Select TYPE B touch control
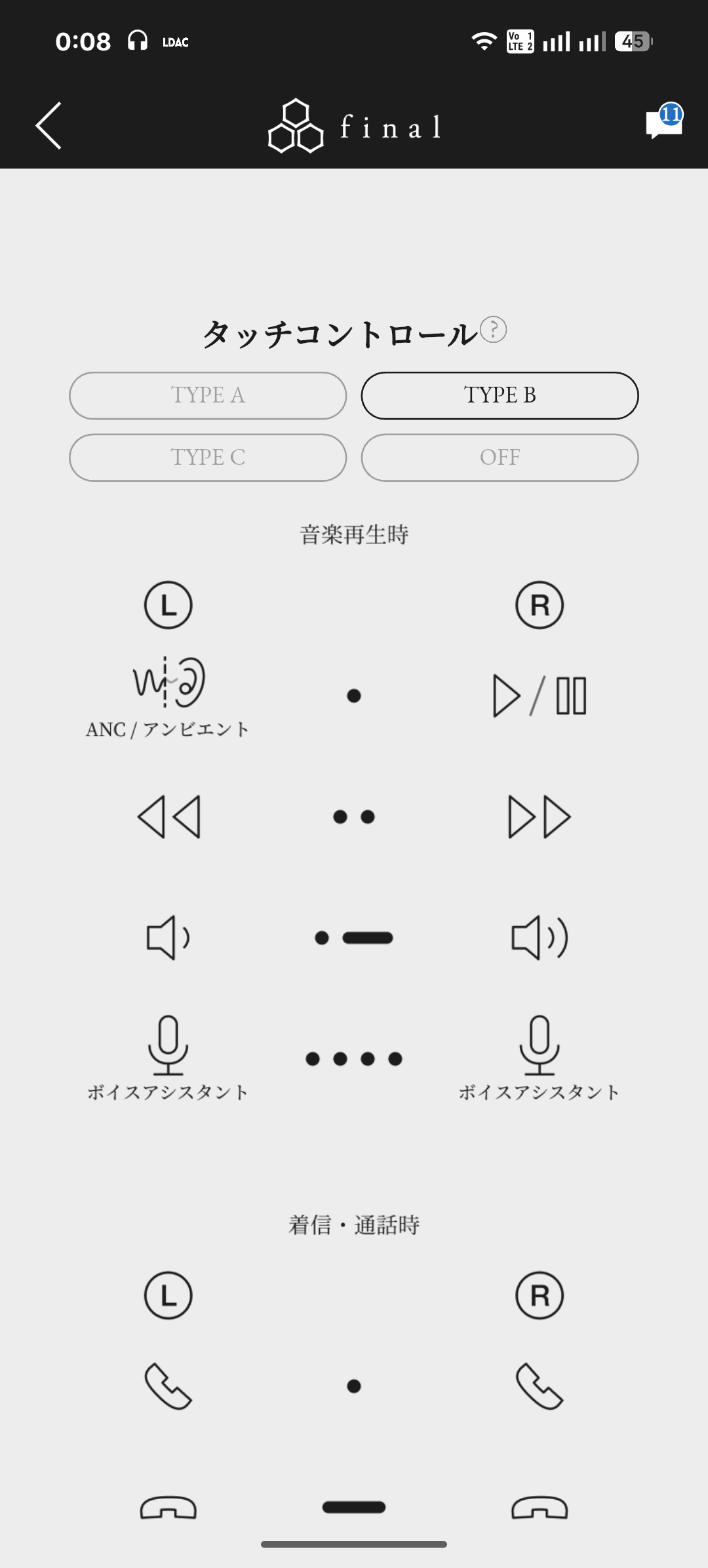The height and width of the screenshot is (1568, 708). (500, 395)
